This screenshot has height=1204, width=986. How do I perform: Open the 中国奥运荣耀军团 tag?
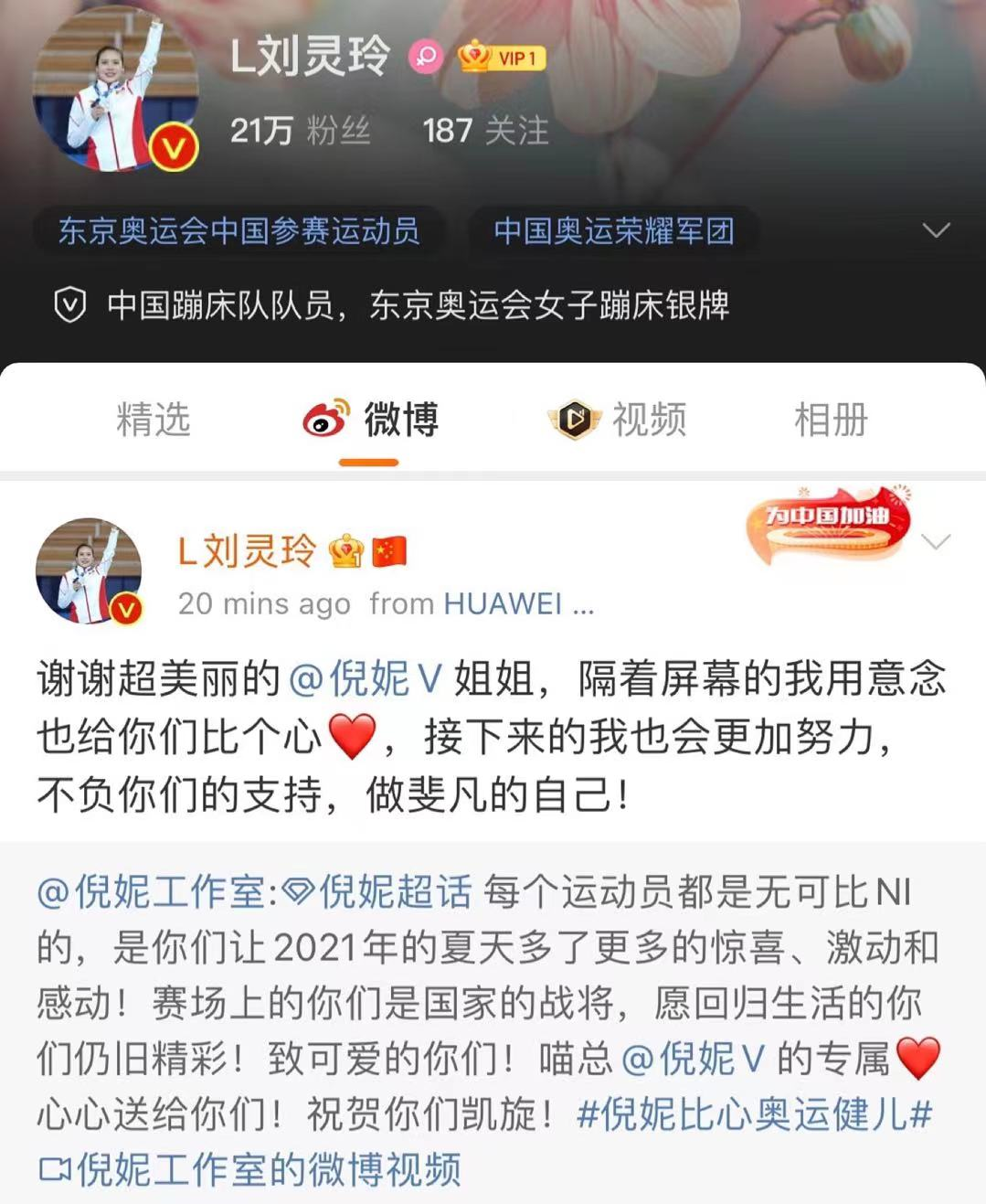click(613, 230)
